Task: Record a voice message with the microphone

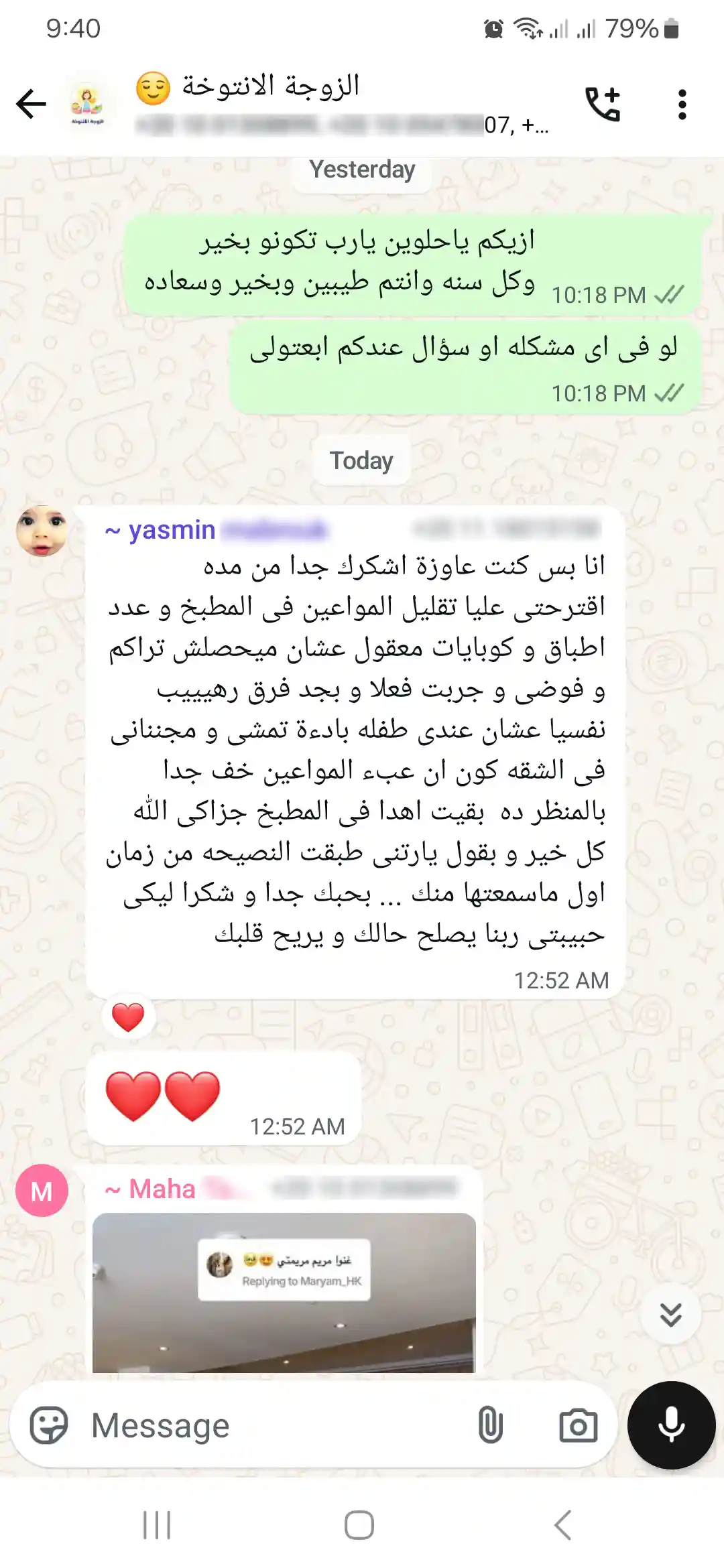Action: (671, 1425)
